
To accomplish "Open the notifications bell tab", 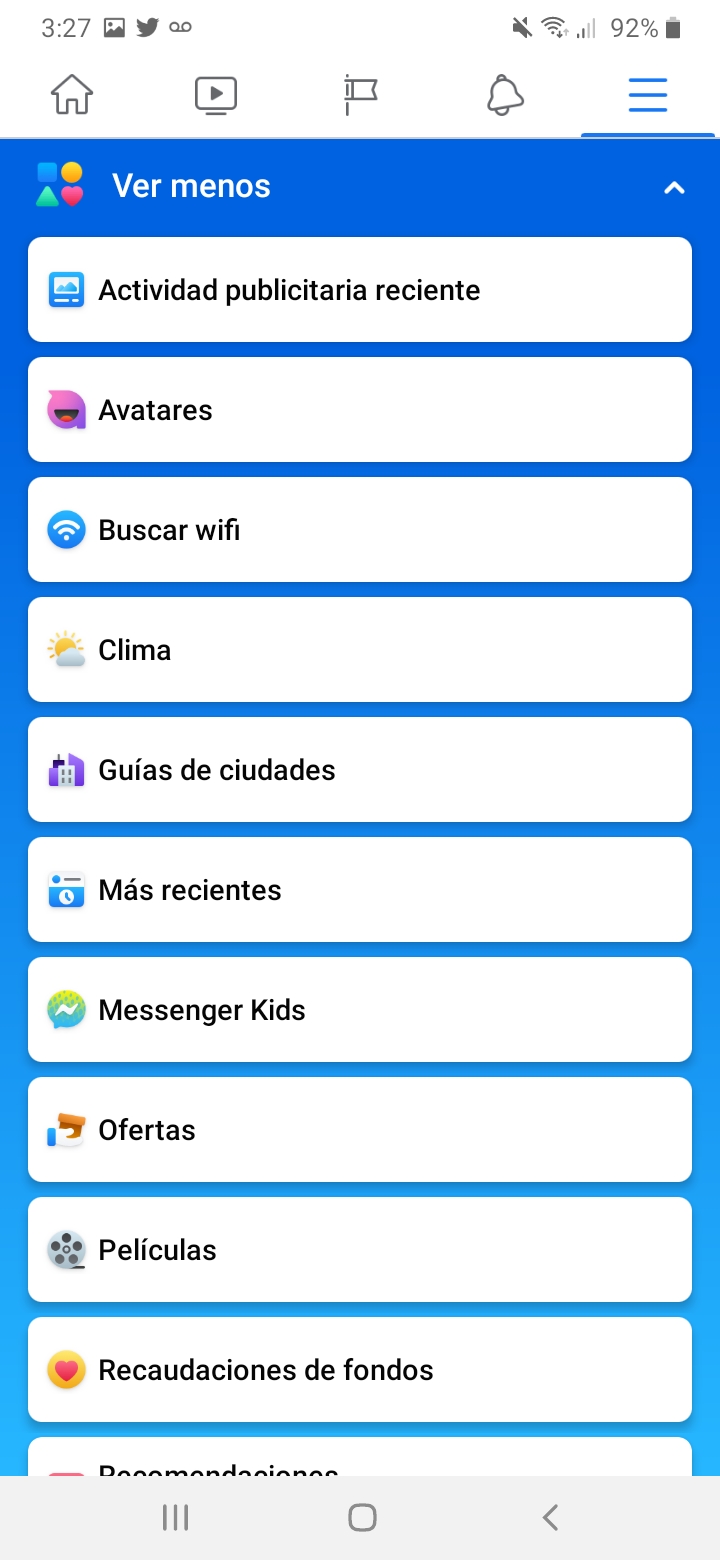I will (x=504, y=96).
